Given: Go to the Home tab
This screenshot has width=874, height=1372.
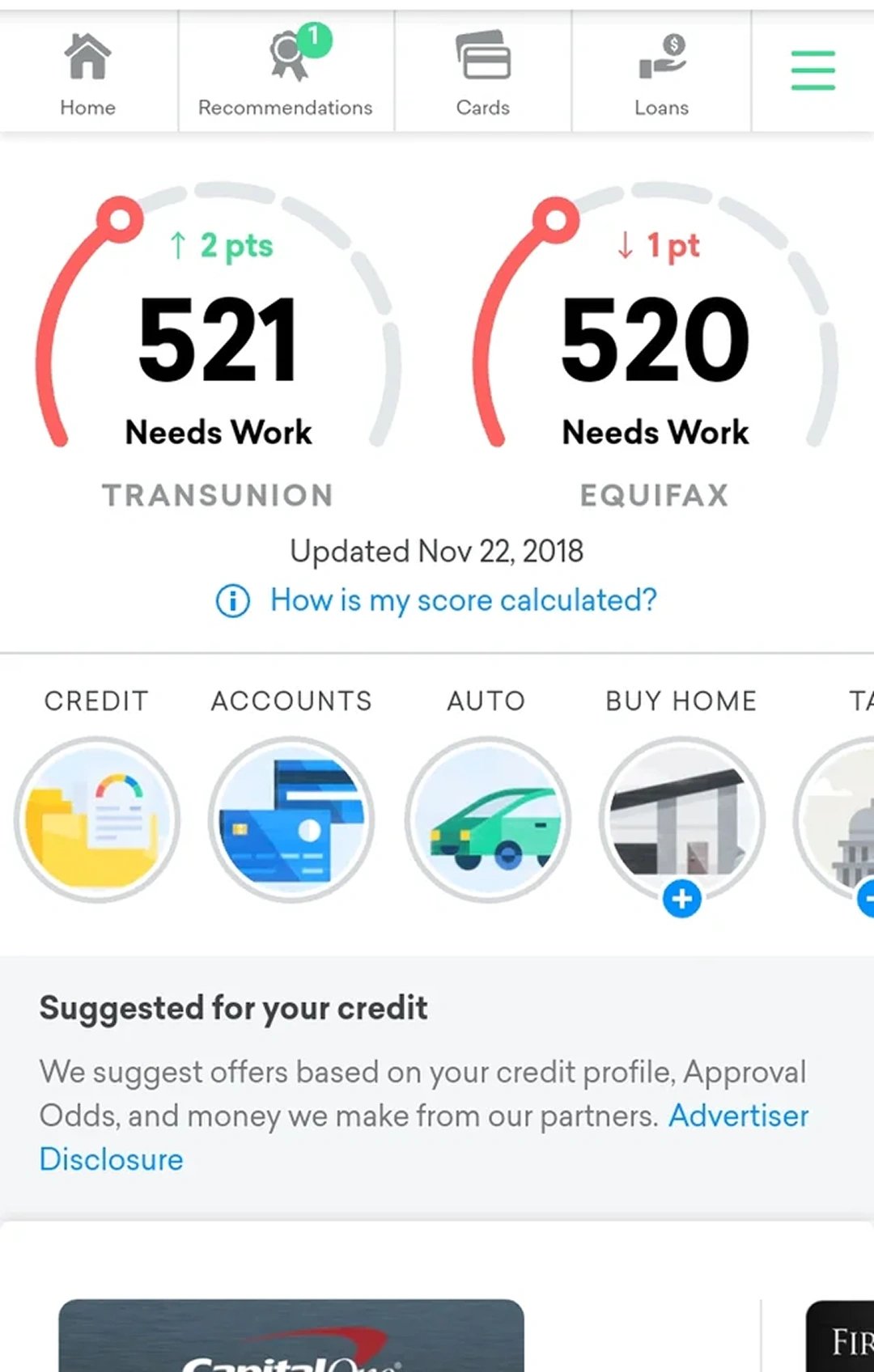Looking at the screenshot, I should pyautogui.click(x=87, y=74).
